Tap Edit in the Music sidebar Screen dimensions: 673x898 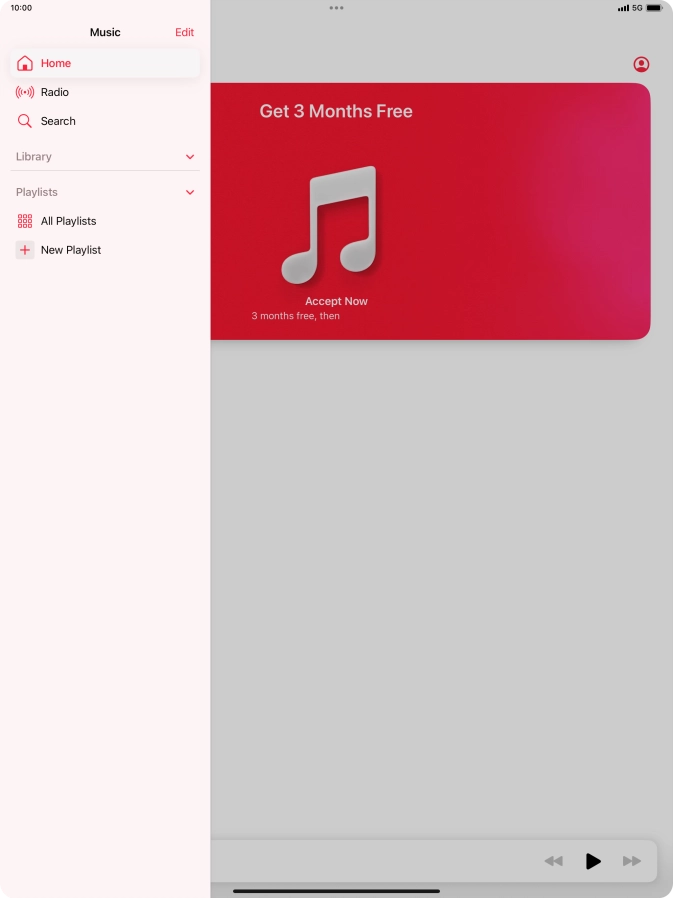[184, 32]
